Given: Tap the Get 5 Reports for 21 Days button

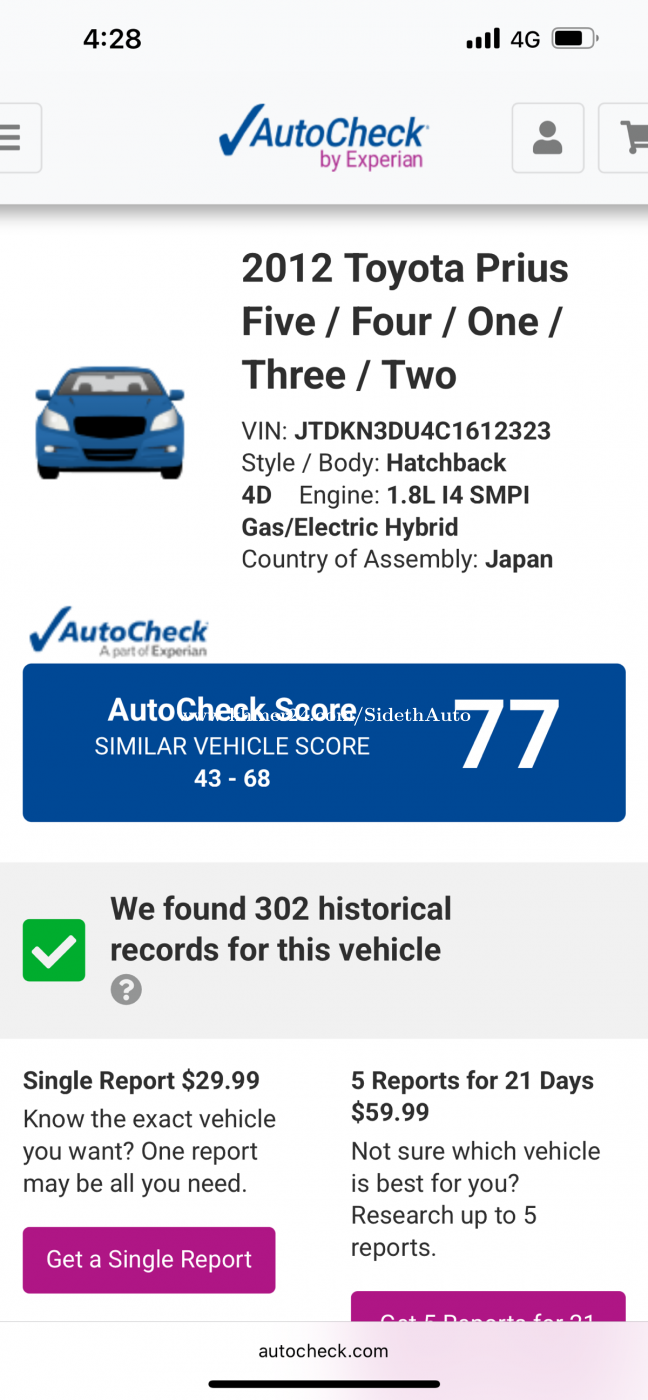Looking at the screenshot, I should (x=488, y=1307).
